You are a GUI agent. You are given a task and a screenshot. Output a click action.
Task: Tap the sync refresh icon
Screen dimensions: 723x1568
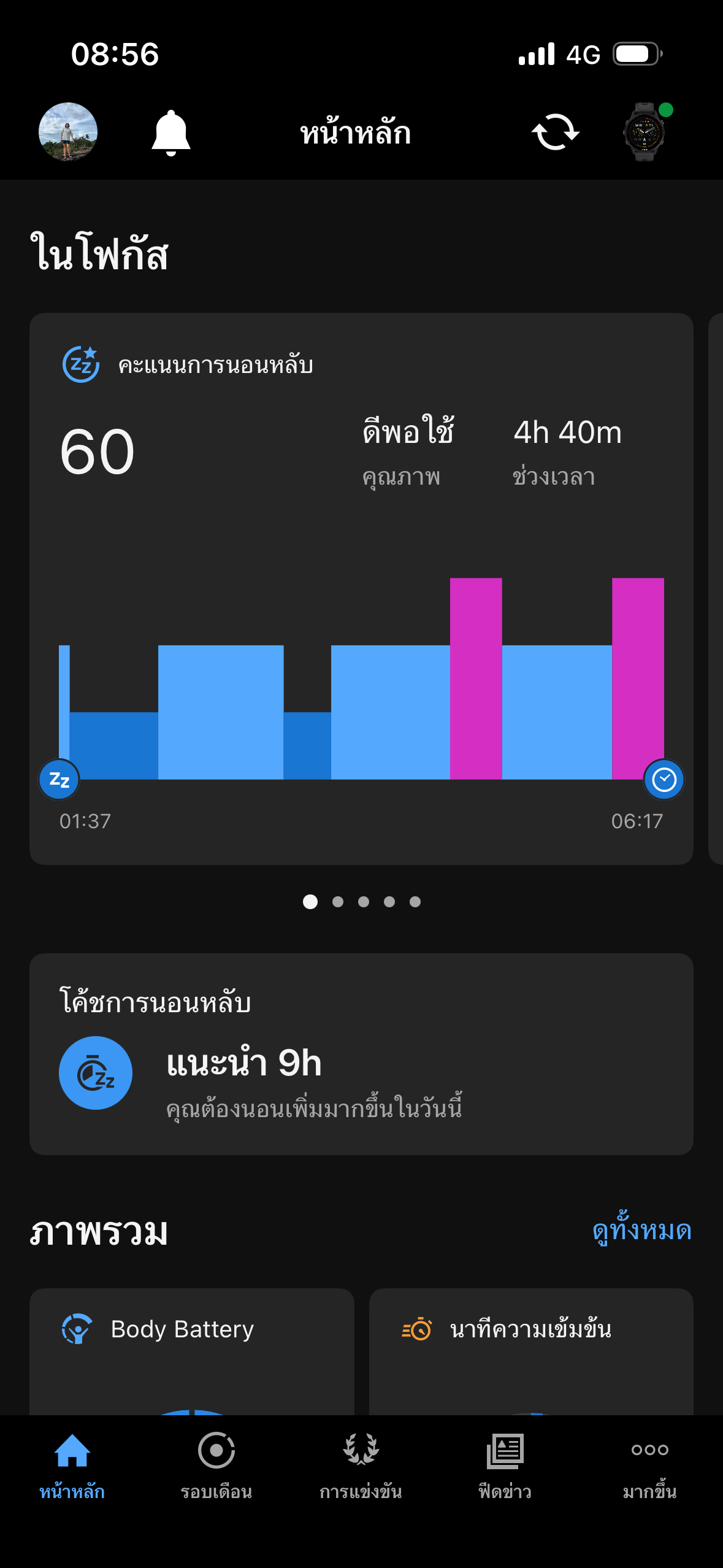(555, 133)
